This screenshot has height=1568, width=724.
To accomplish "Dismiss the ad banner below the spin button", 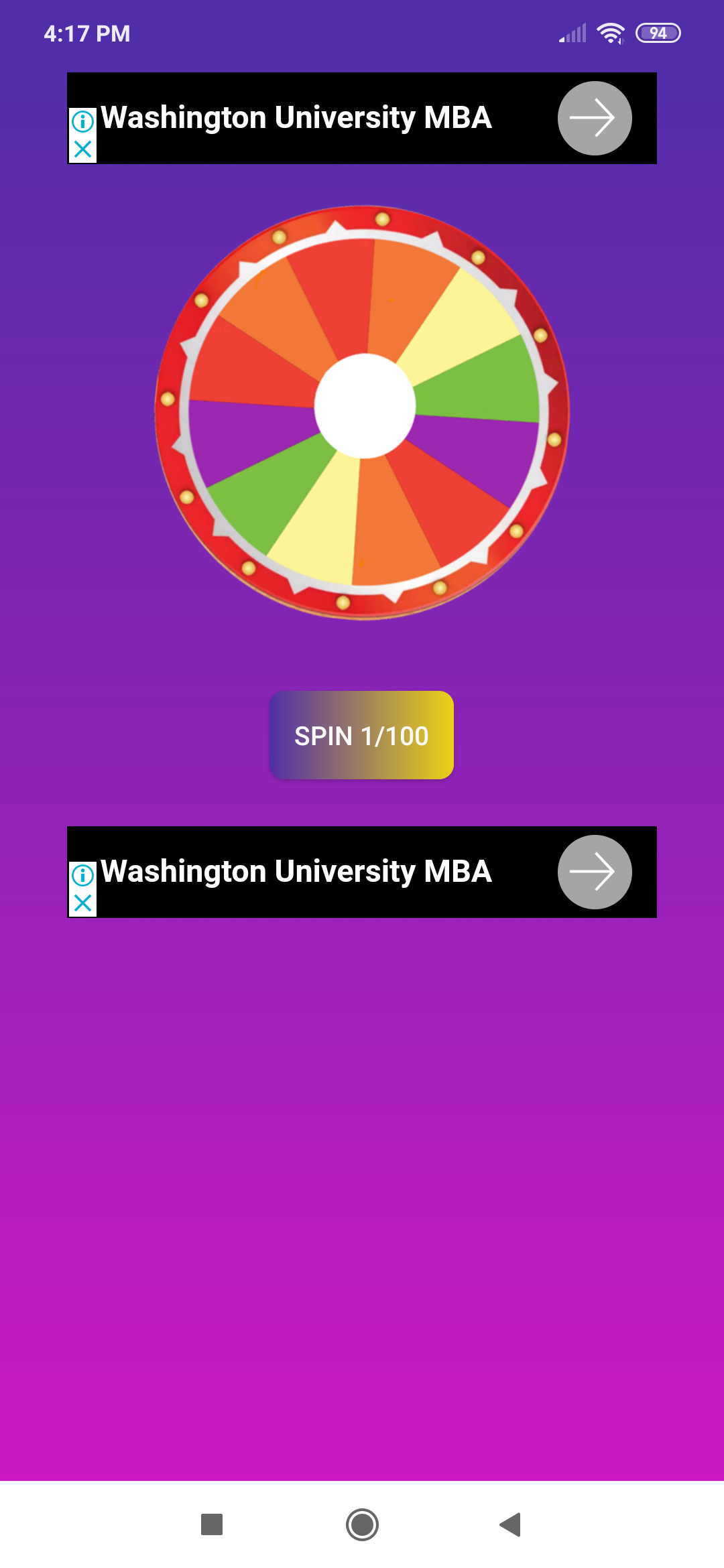I will (83, 903).
